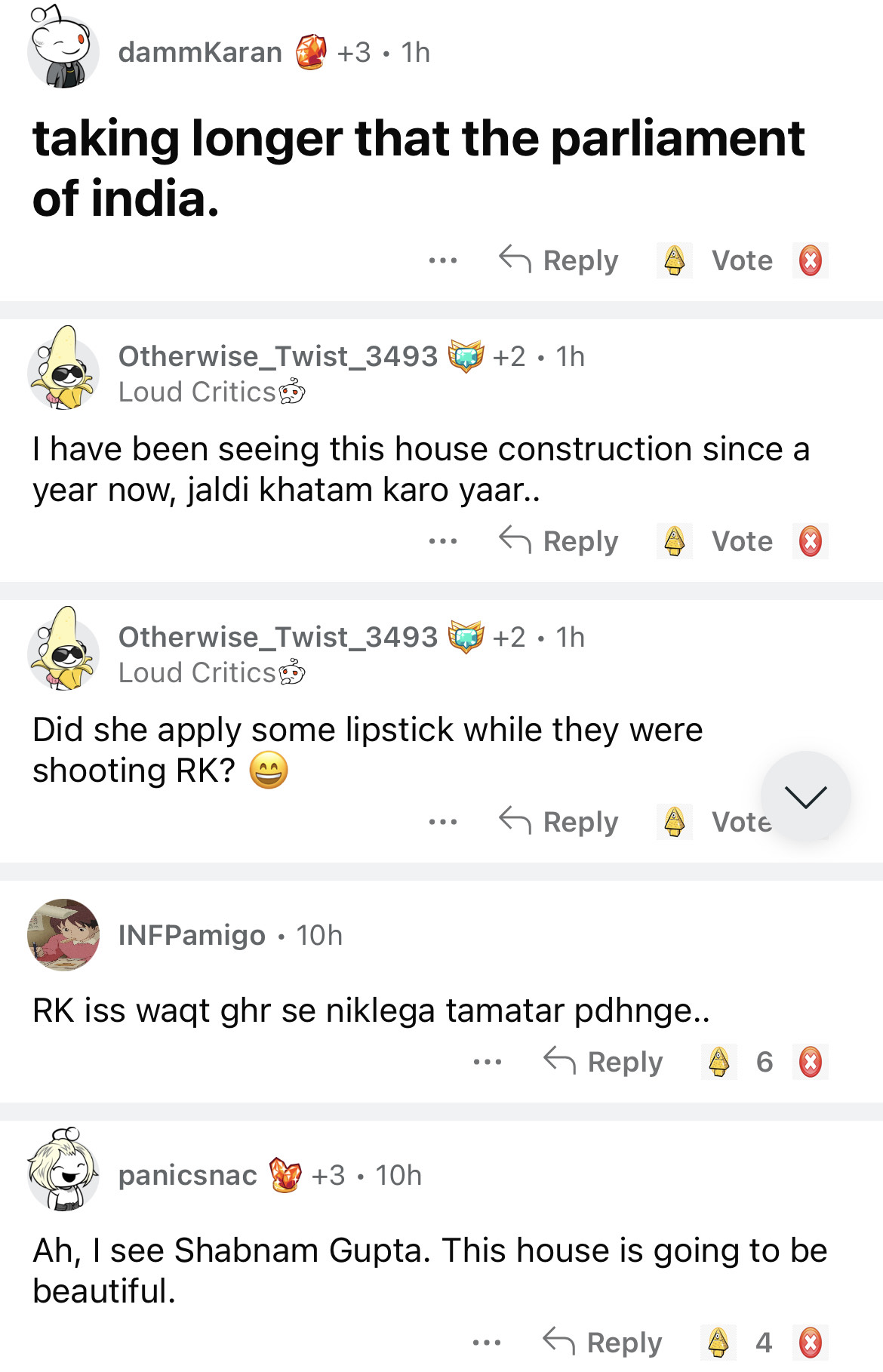Viewport: 883px width, 1372px height.
Task: Downvote the house construction comment
Action: (810, 541)
